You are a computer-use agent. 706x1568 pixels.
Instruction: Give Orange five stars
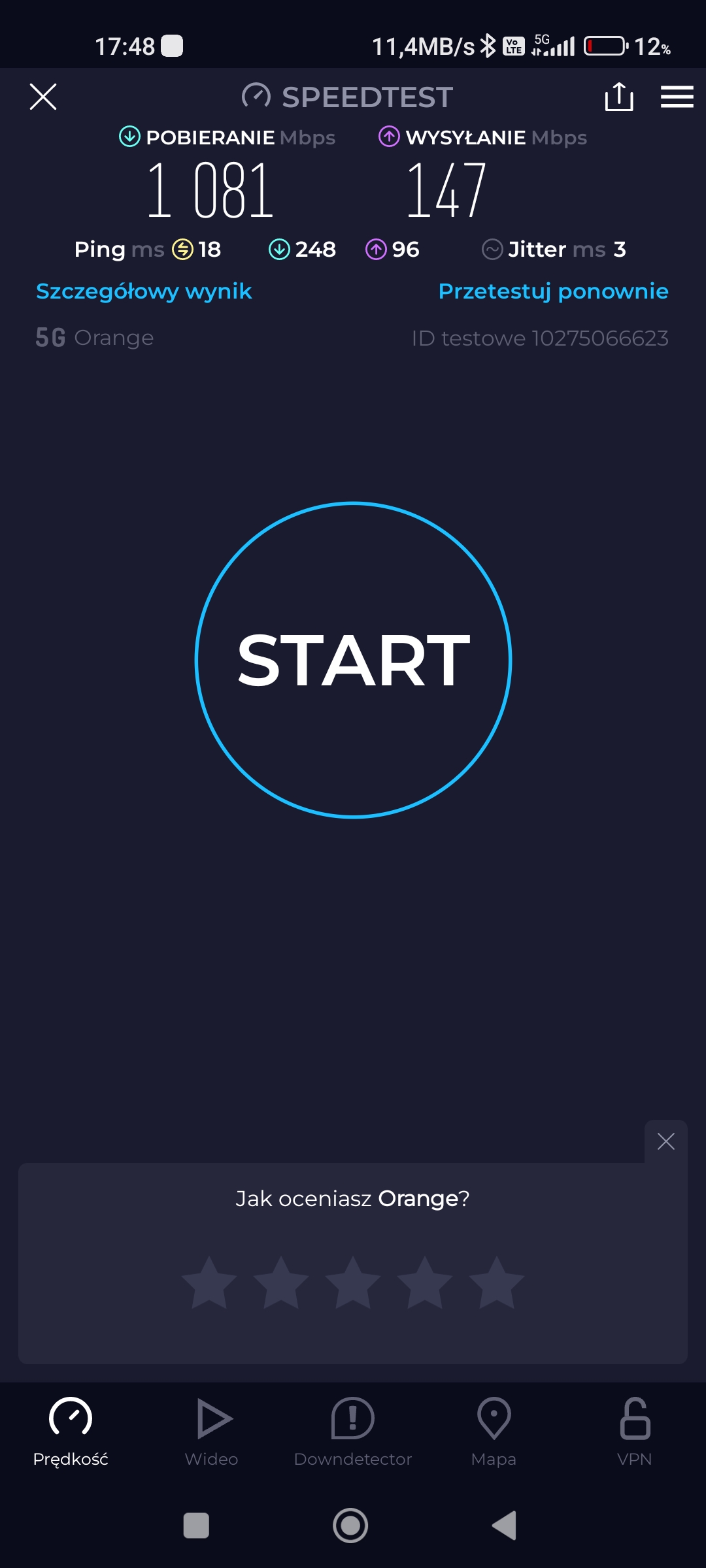(497, 1282)
